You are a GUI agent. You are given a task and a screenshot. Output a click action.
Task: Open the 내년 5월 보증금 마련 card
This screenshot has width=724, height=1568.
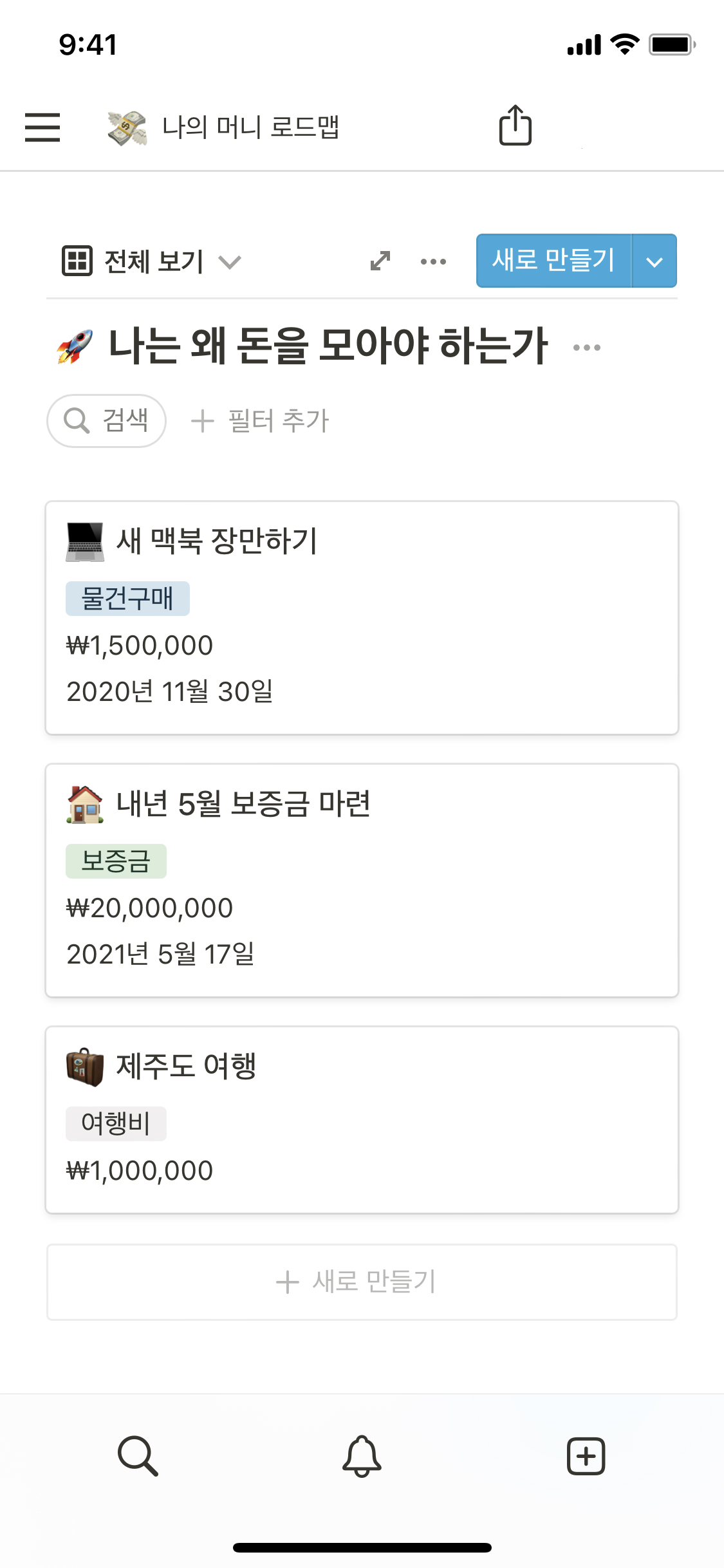pos(362,881)
